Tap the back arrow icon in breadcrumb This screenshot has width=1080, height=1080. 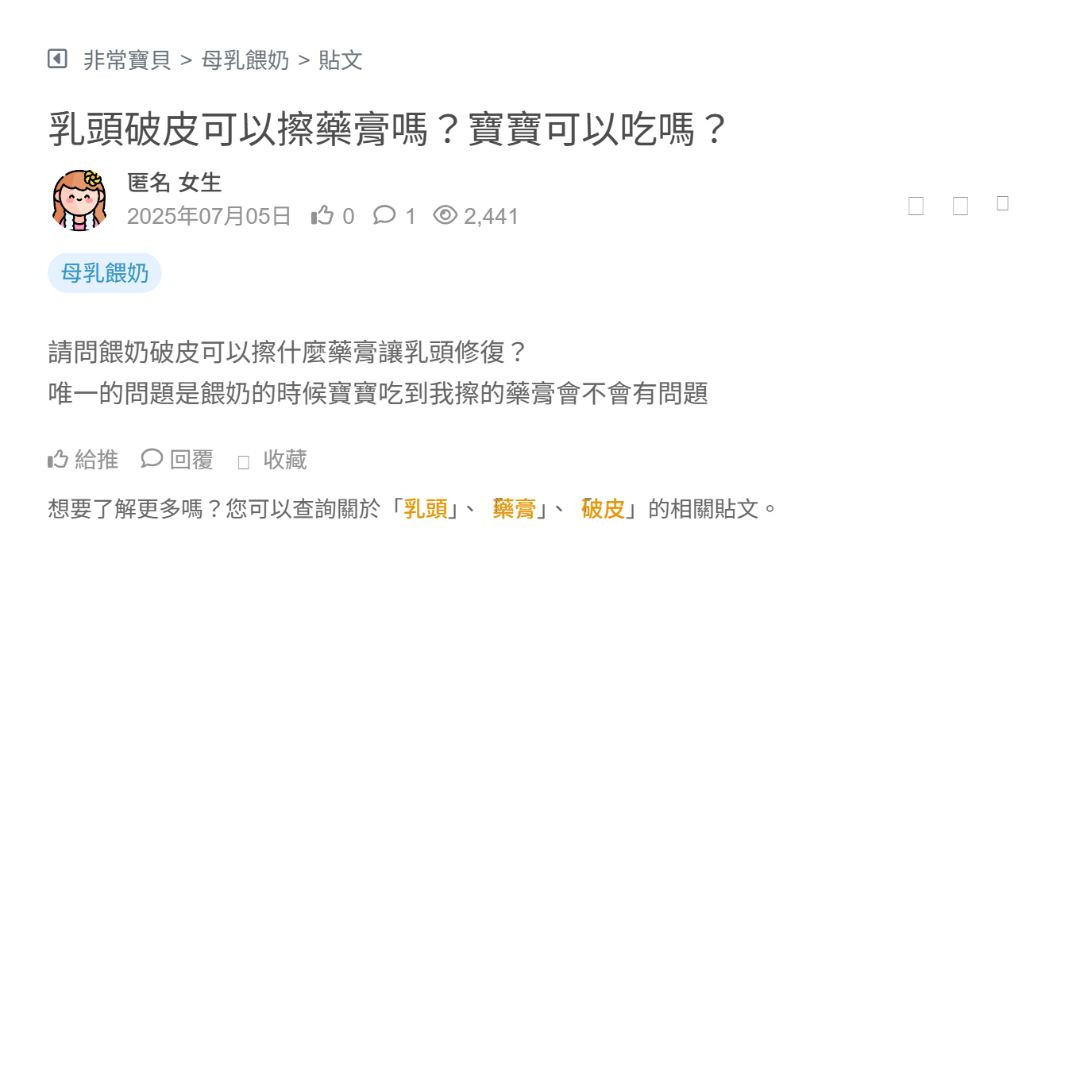pos(57,59)
